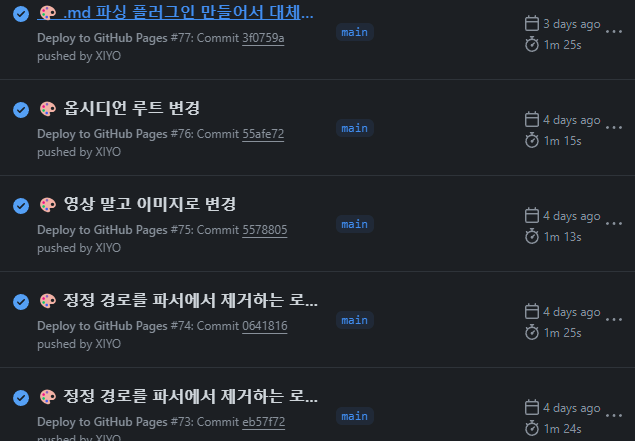635x441 pixels.
Task: Select the main branch label on run #75
Action: pyautogui.click(x=354, y=224)
